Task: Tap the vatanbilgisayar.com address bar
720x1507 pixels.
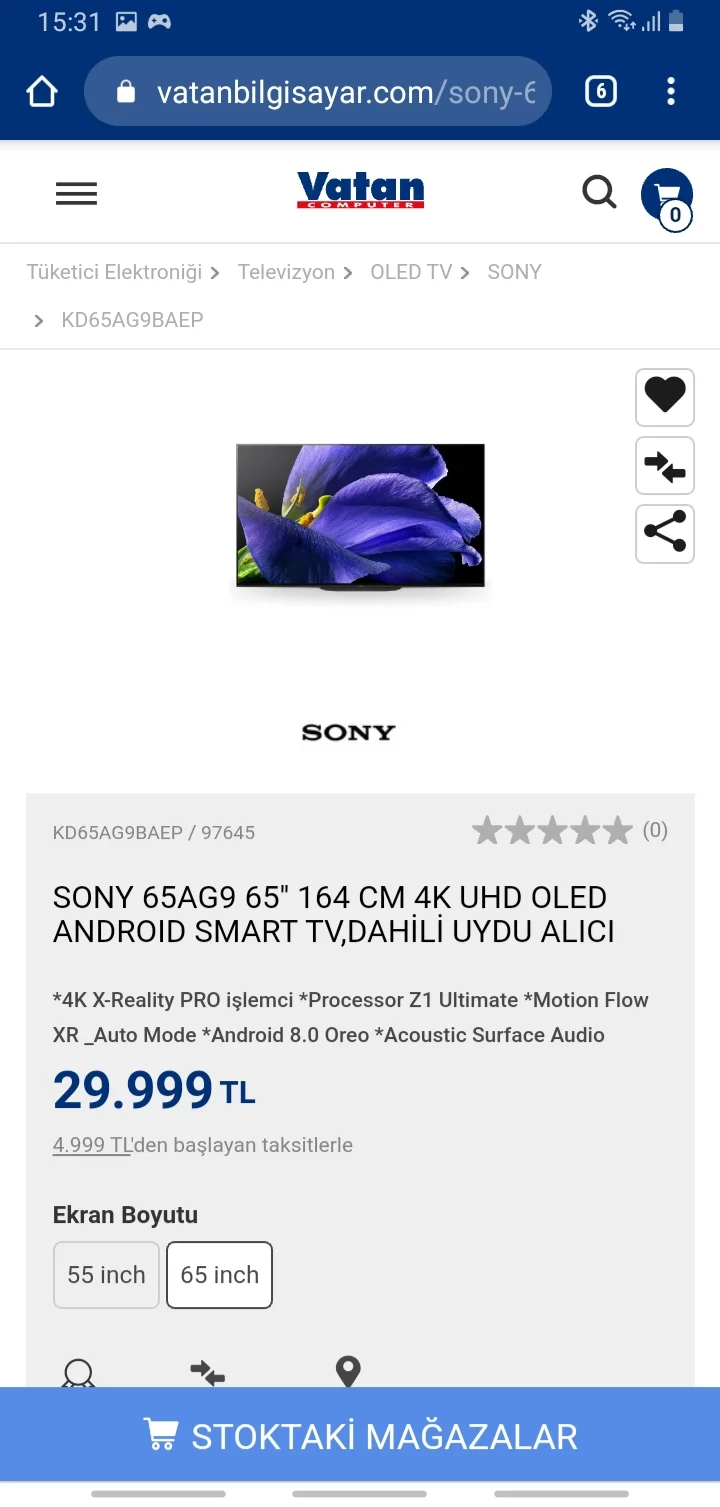Action: (330, 92)
